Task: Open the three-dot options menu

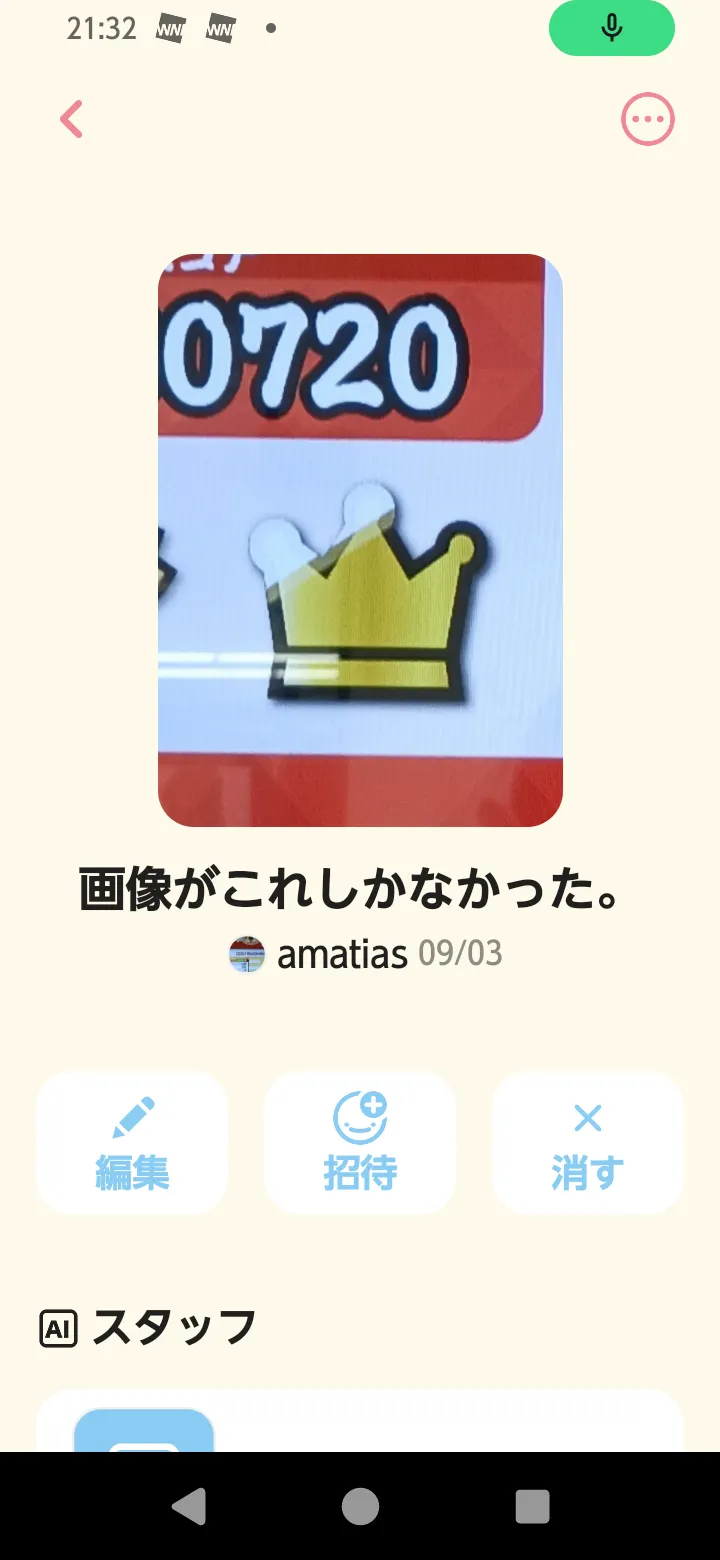Action: (648, 120)
